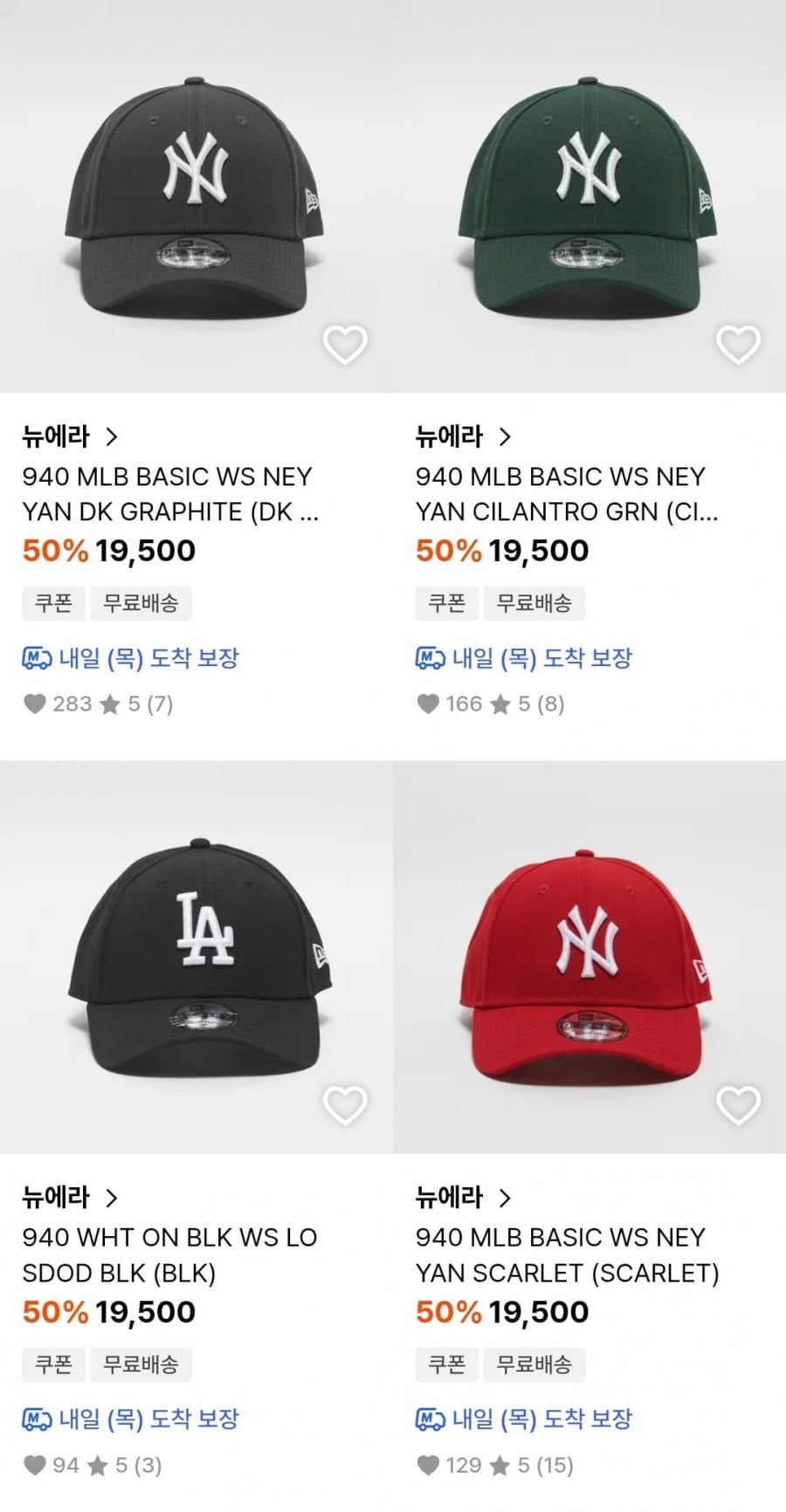Open 뉴에라 brand link above Scarlet cap
786x1512 pixels.
[463, 1198]
